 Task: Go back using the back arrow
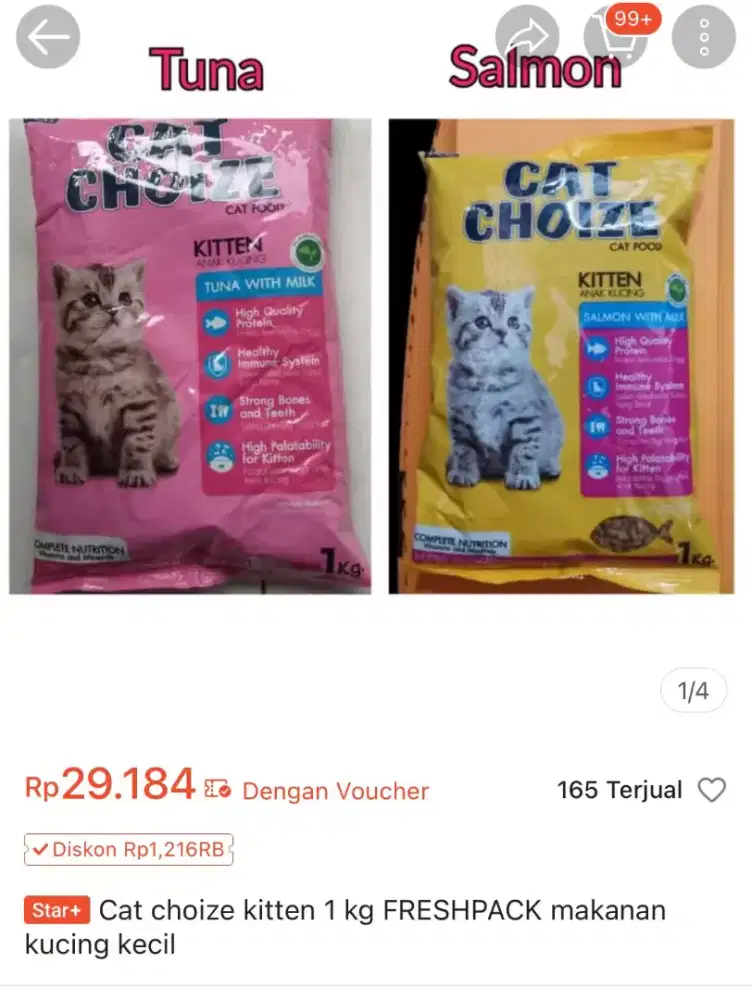point(46,38)
